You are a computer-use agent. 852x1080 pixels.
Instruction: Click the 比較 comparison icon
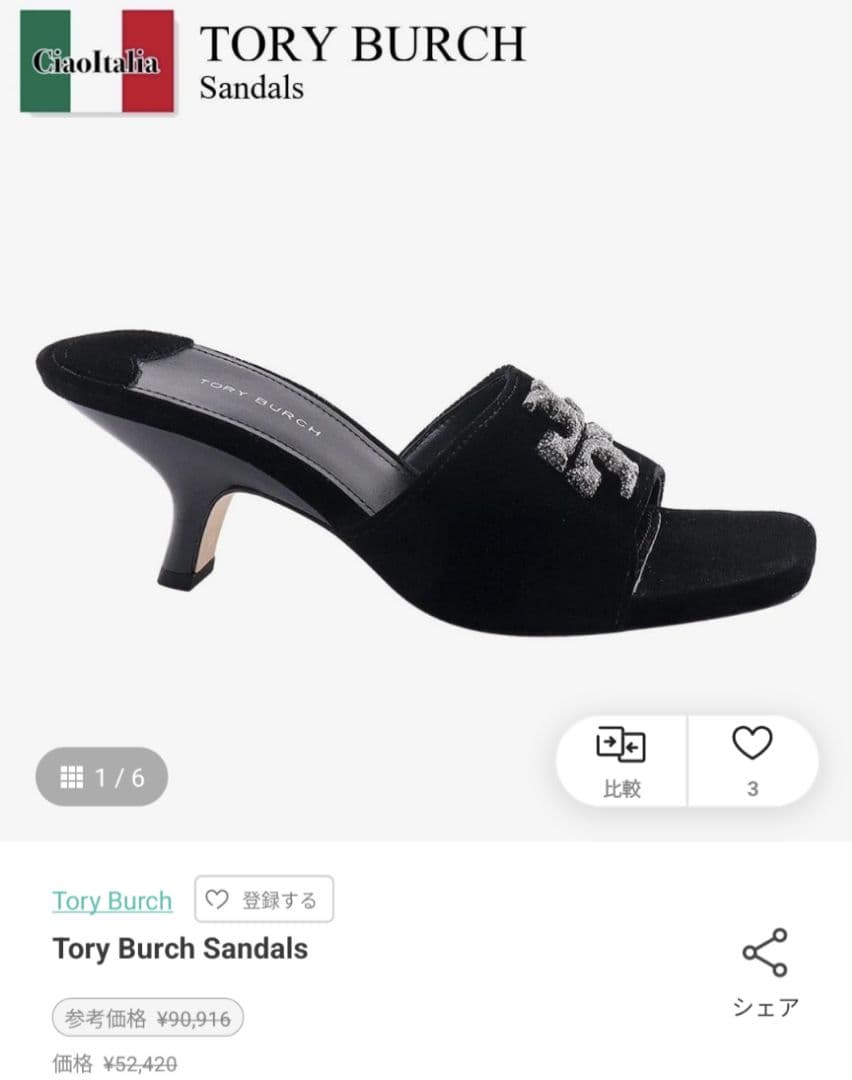(x=621, y=760)
